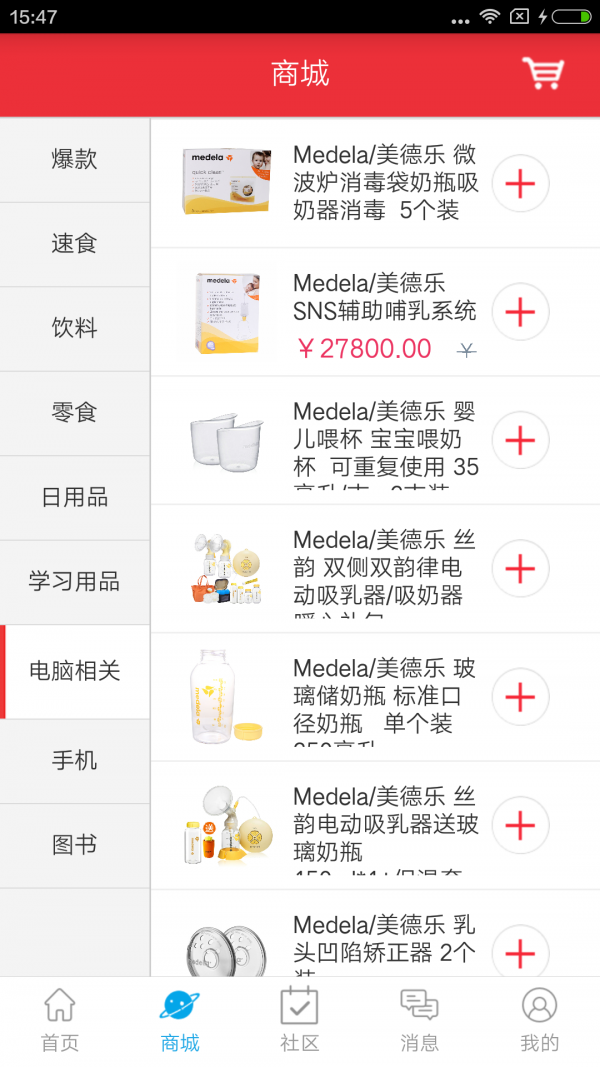Open the shopping cart
600x1067 pixels.
[x=543, y=73]
